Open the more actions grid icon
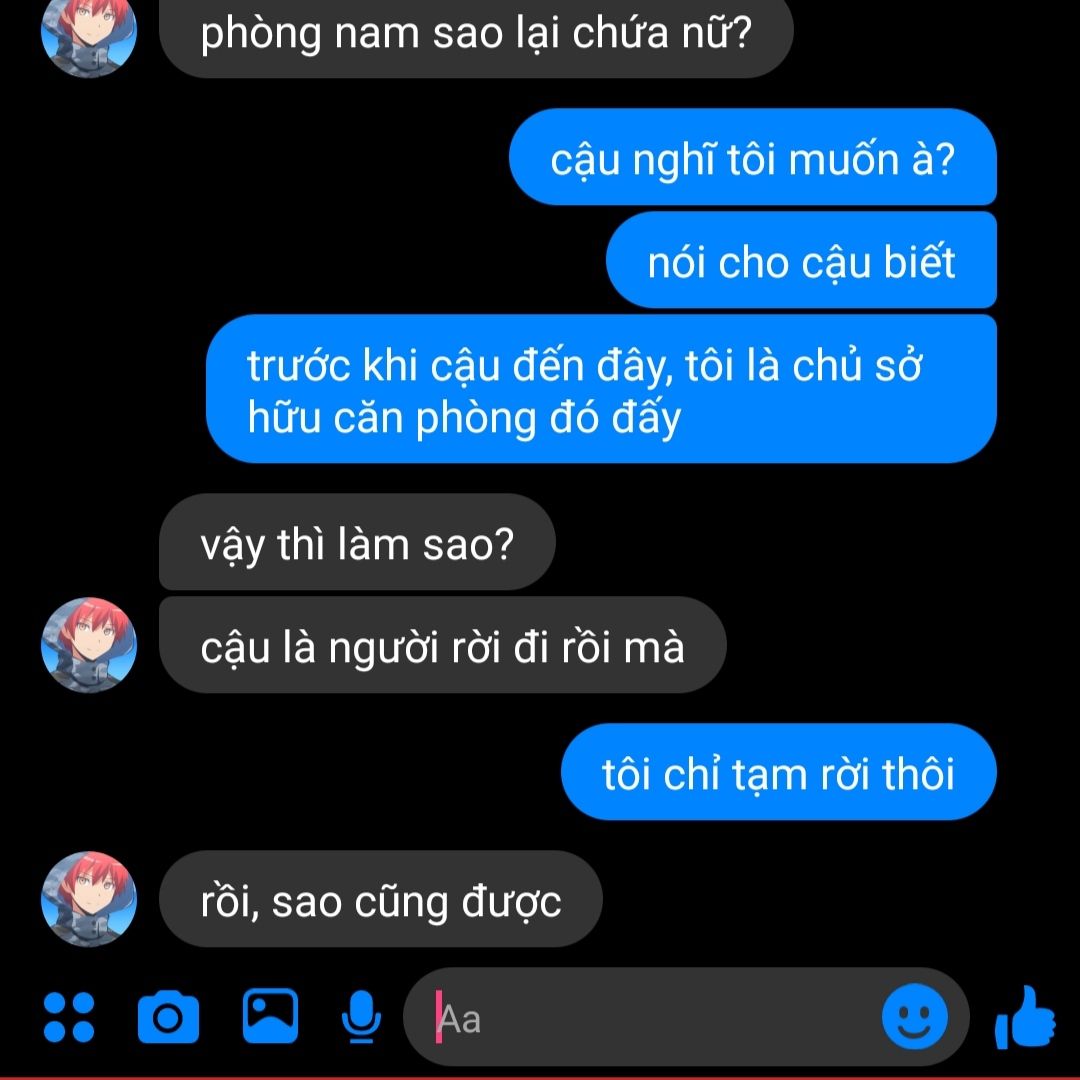 coord(69,1017)
